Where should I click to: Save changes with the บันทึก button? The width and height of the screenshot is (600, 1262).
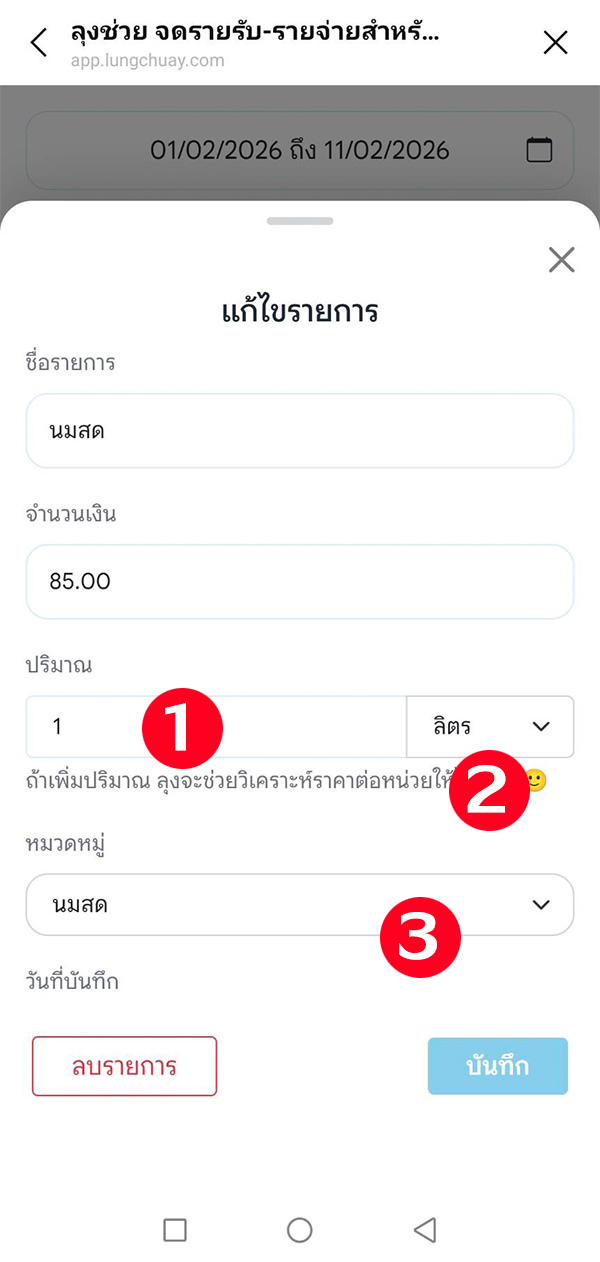498,1066
